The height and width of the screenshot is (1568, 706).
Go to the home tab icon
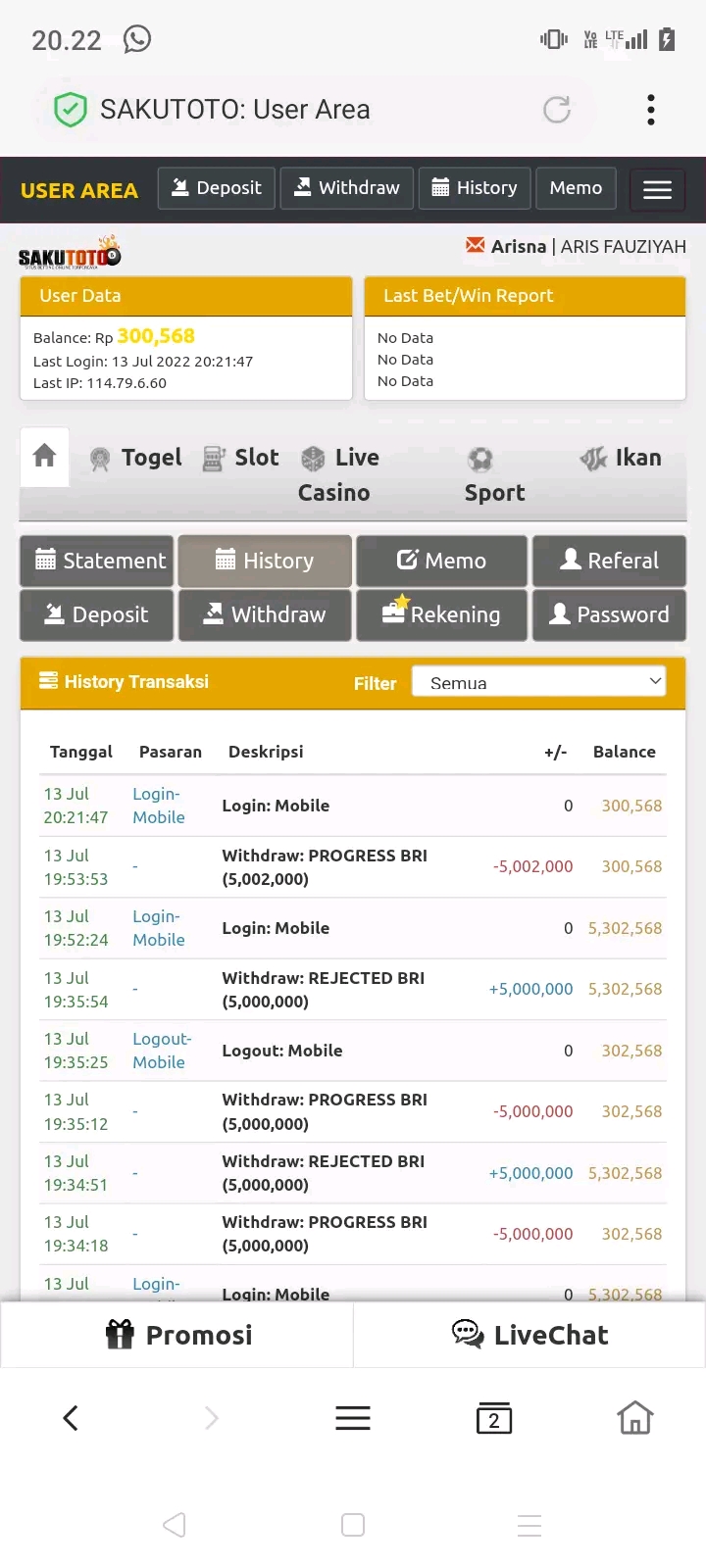(x=44, y=456)
